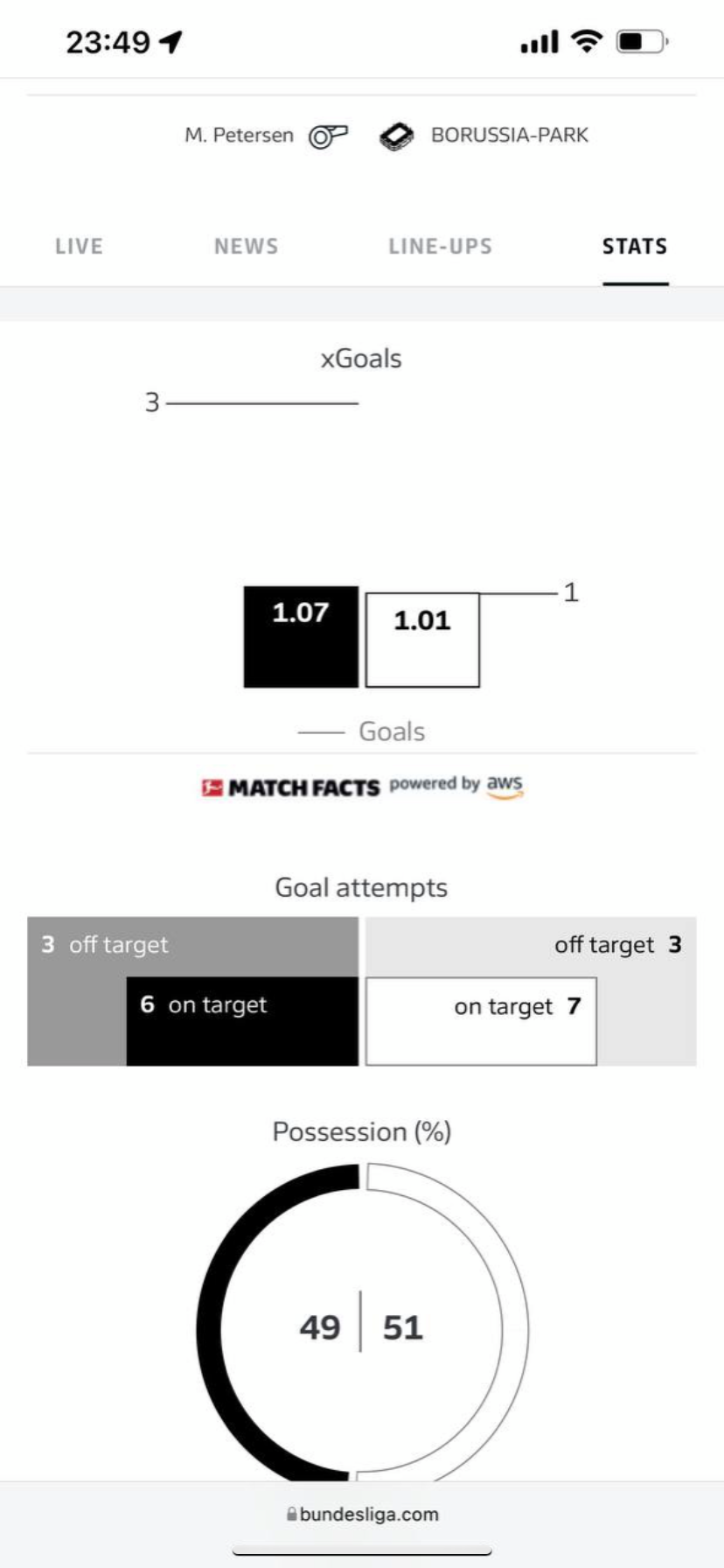
Task: View the LINE-UPS tab
Action: [x=441, y=247]
